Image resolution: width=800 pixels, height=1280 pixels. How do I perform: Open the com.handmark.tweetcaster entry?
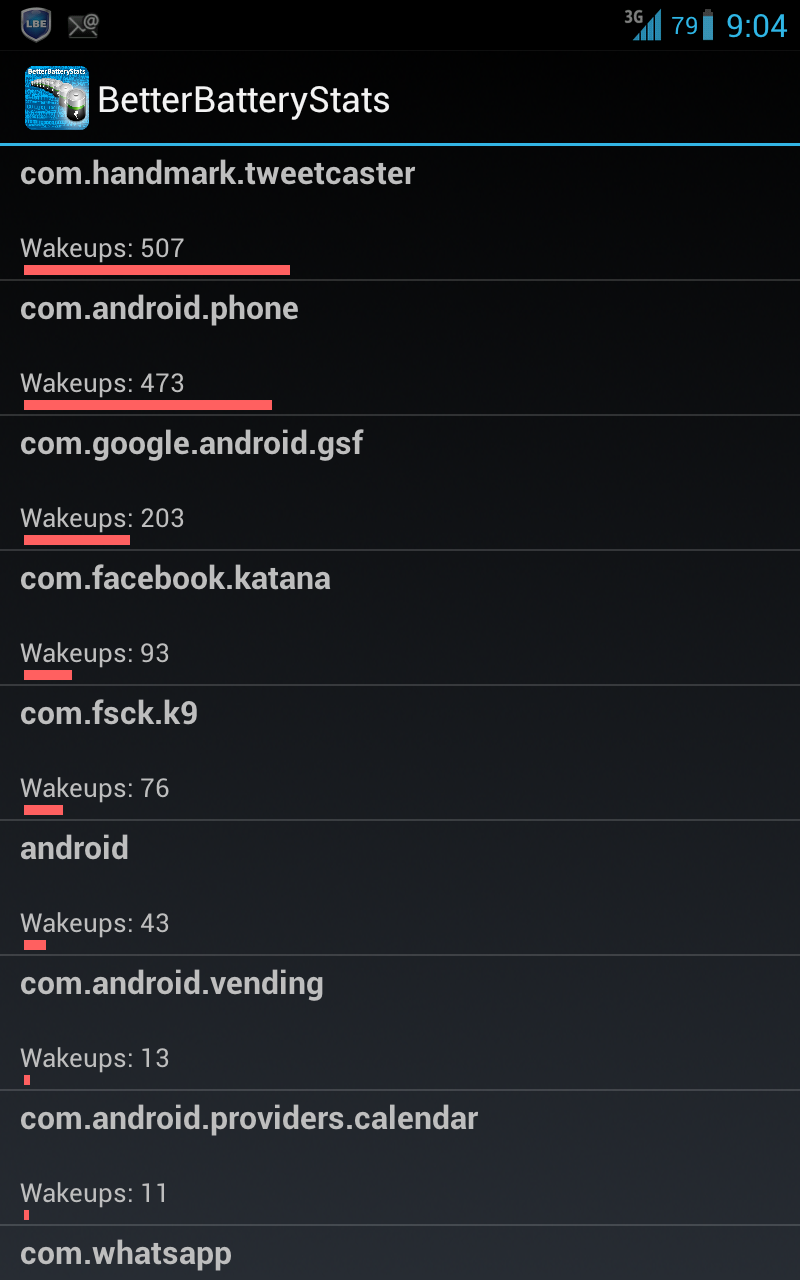[400, 213]
